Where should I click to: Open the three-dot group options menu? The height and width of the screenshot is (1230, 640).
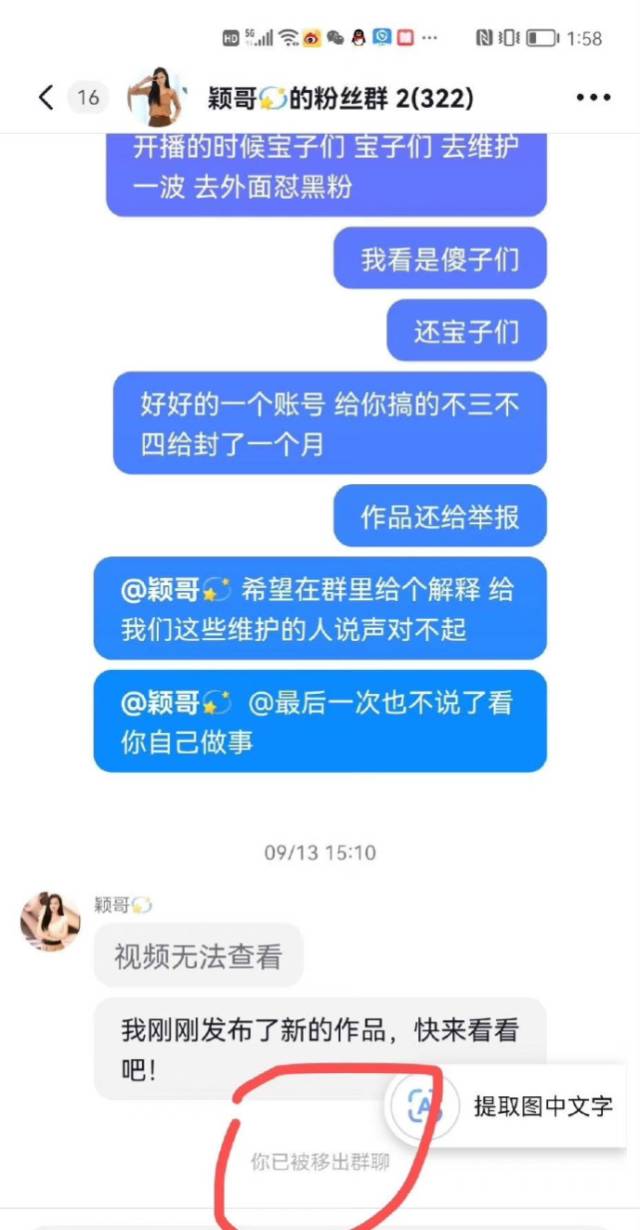click(593, 98)
